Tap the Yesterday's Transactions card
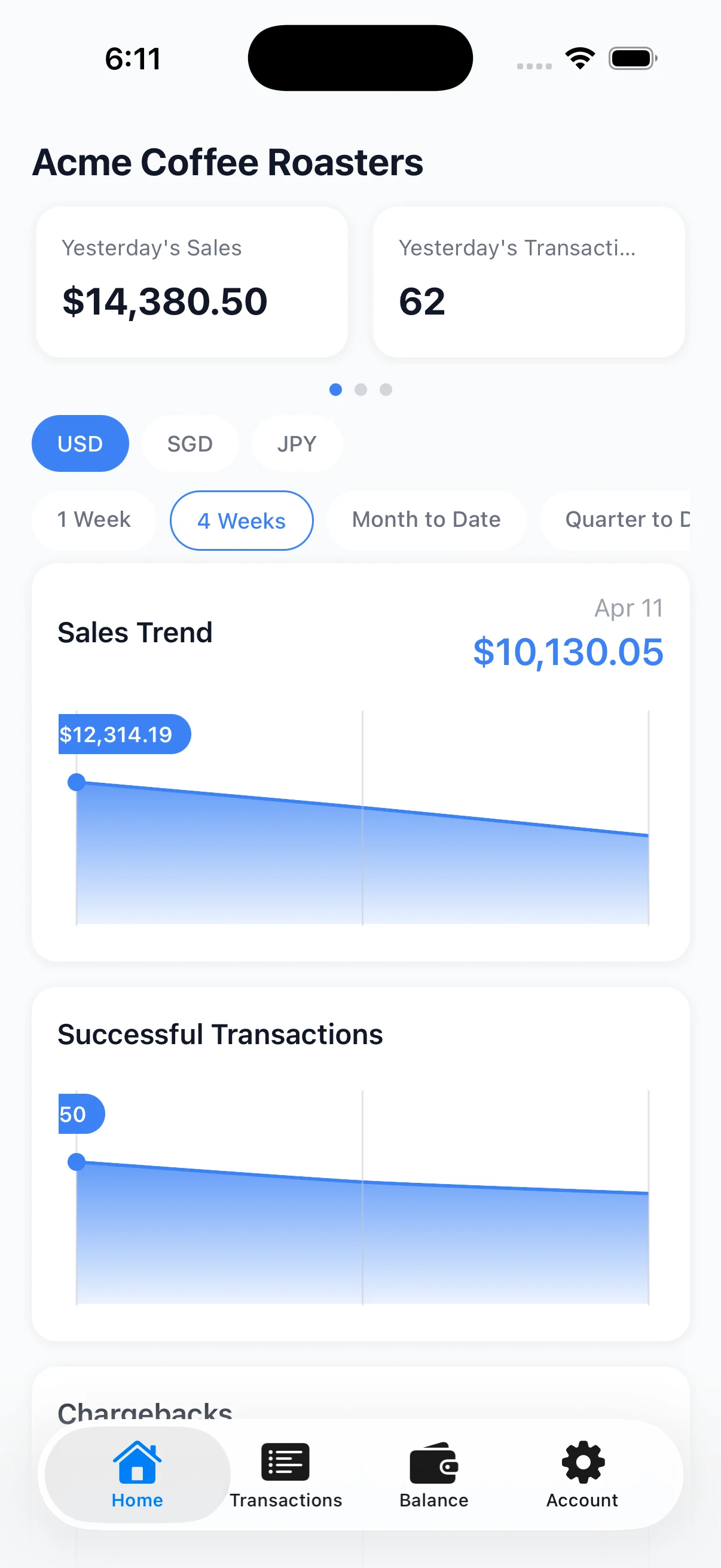This screenshot has height=1568, width=721. click(x=528, y=282)
